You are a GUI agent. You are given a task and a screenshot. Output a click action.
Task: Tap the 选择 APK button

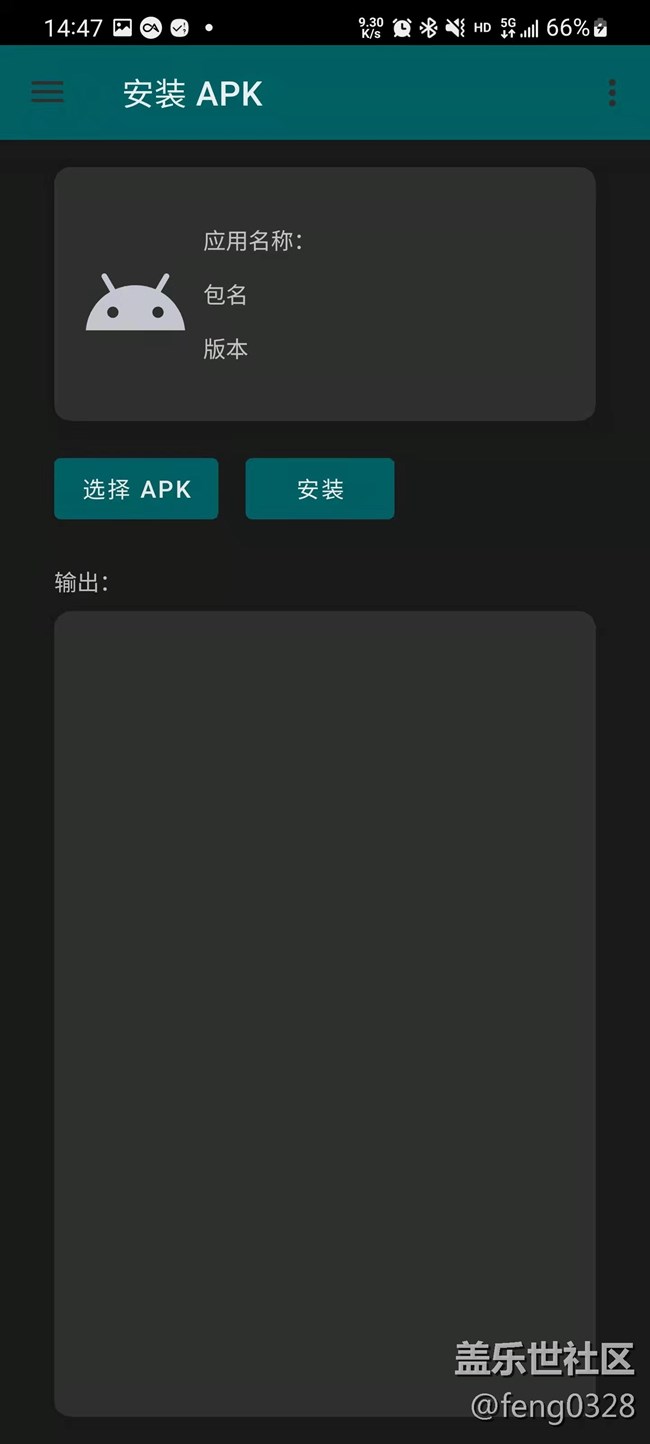[x=136, y=489]
